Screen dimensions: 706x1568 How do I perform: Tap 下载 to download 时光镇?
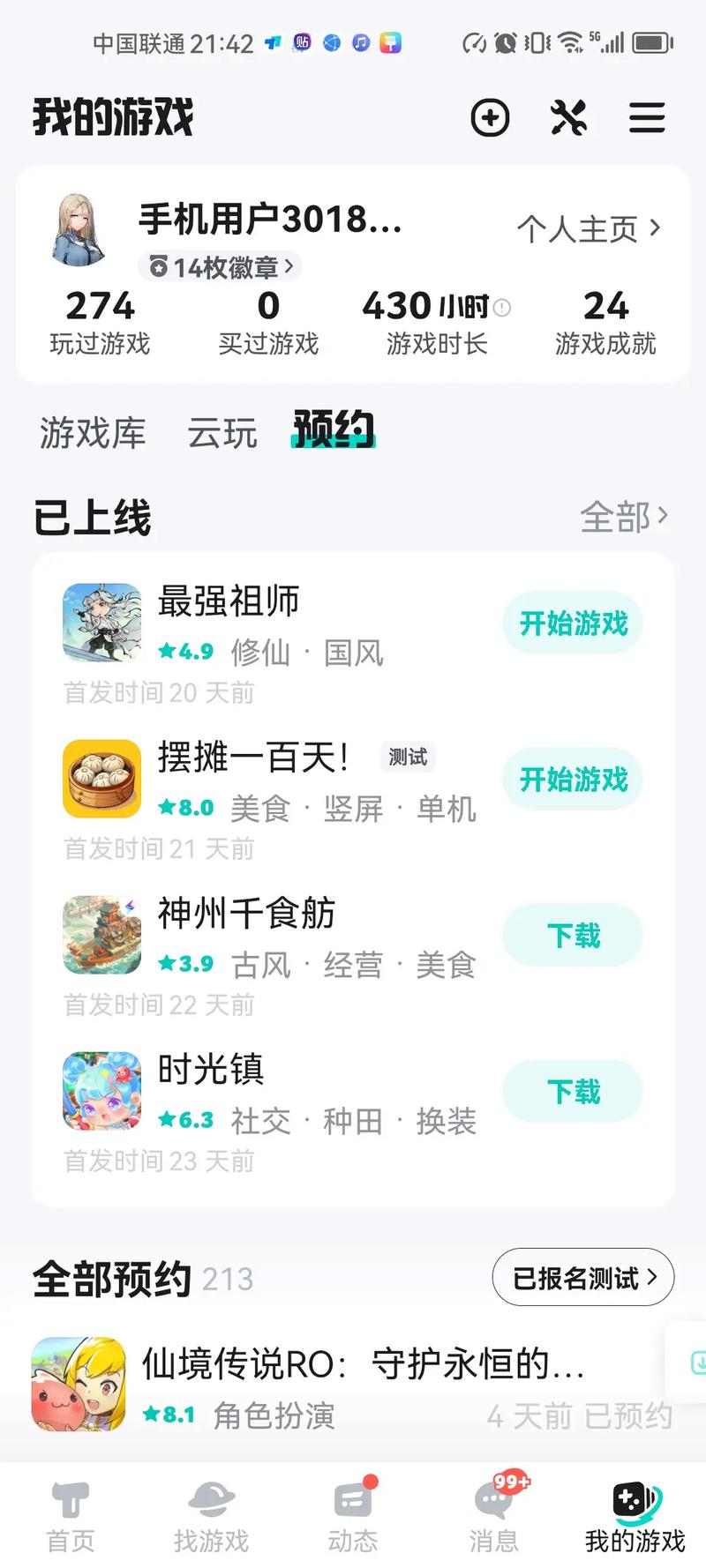572,1092
